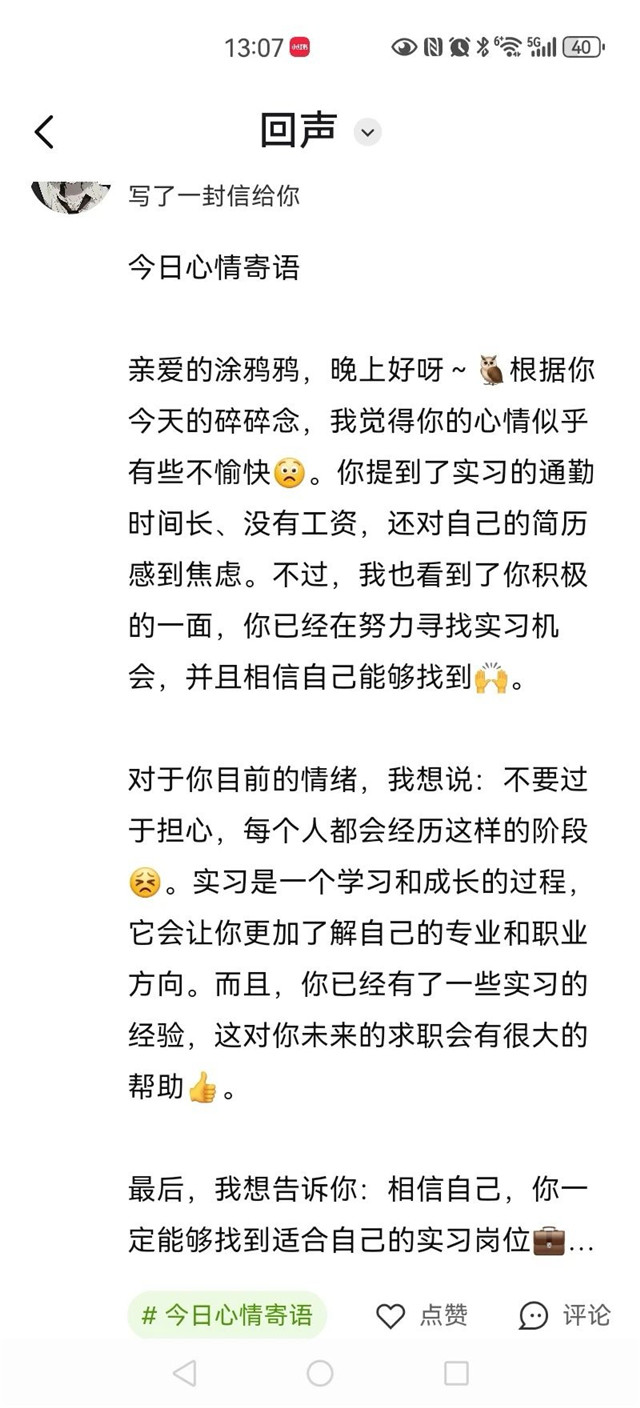Tap the system home button

(320, 1373)
